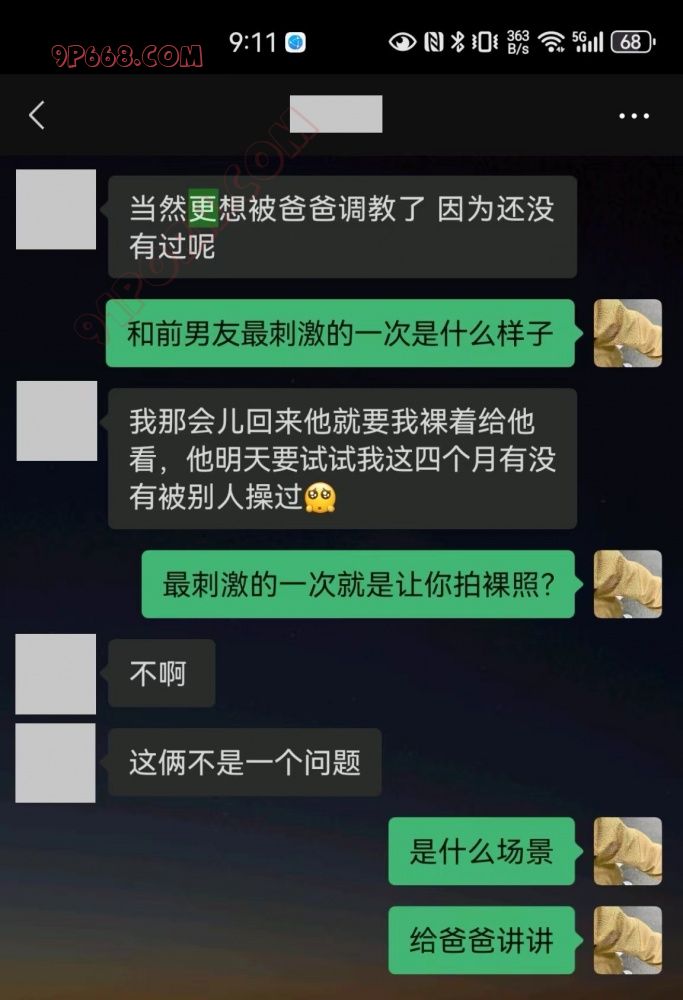Go back to the chat list

coord(37,116)
